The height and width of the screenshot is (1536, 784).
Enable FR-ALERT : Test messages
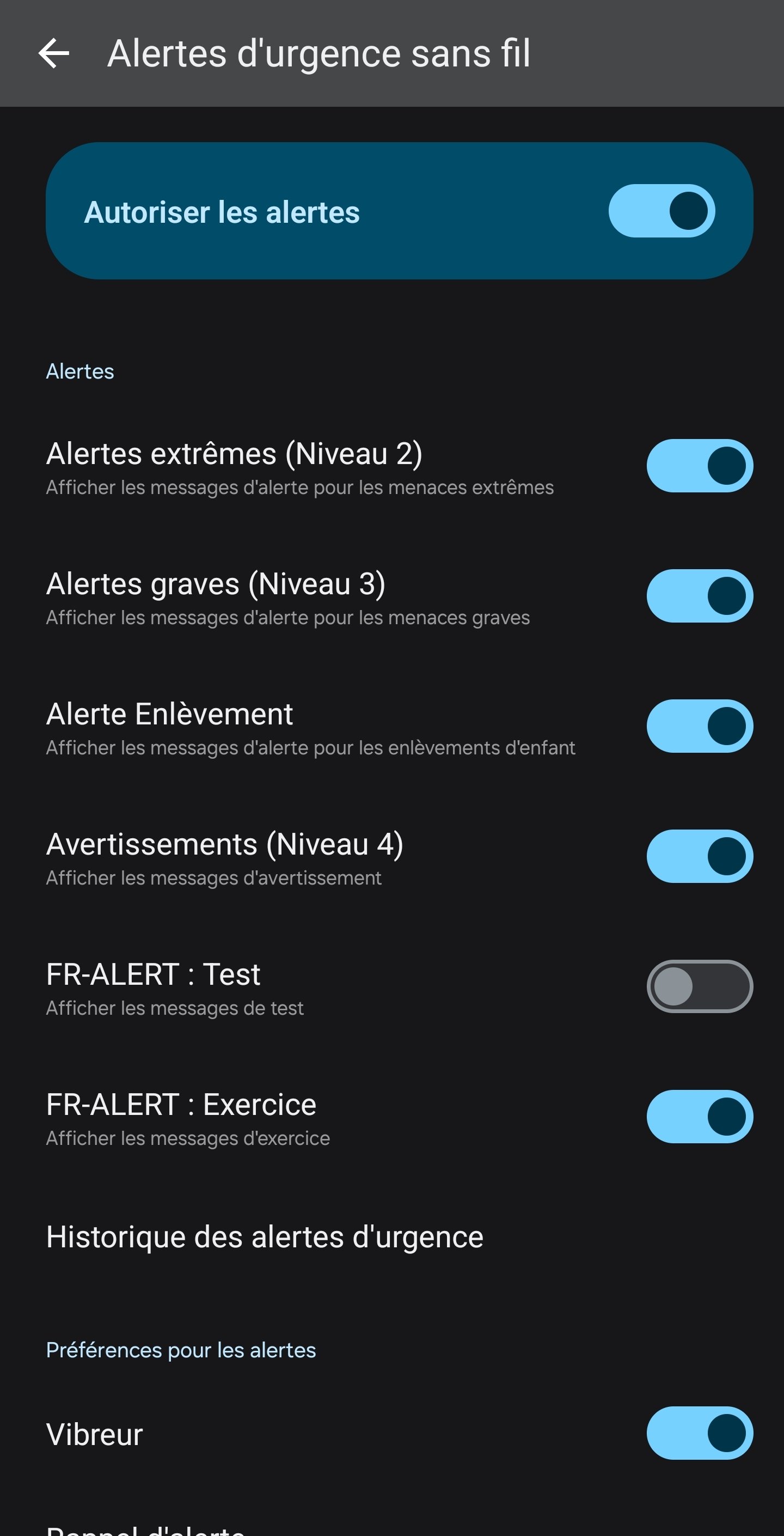(700, 986)
